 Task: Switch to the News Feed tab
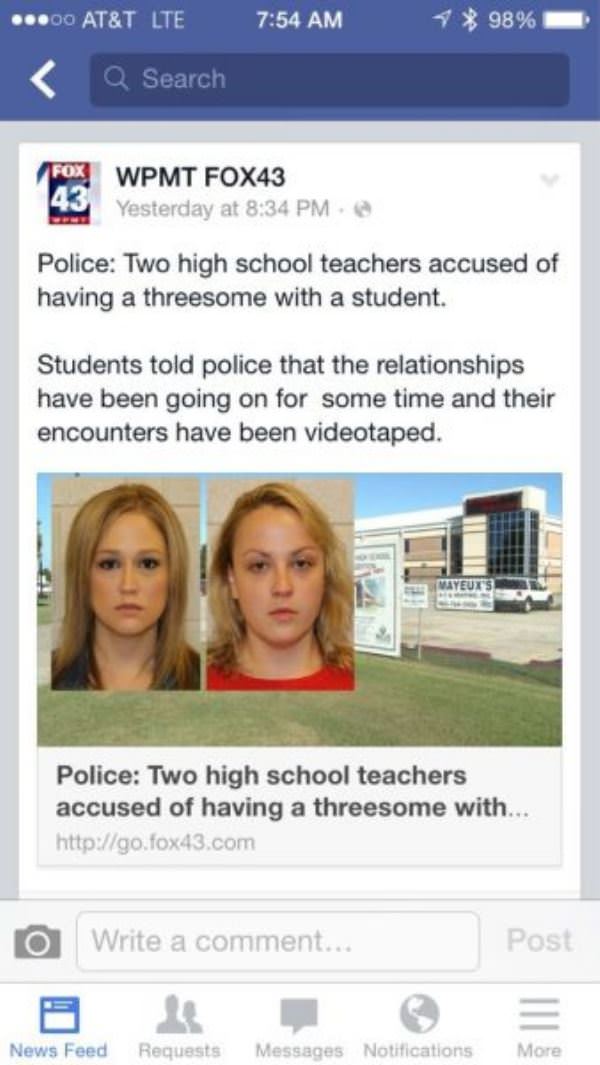coord(58,1025)
